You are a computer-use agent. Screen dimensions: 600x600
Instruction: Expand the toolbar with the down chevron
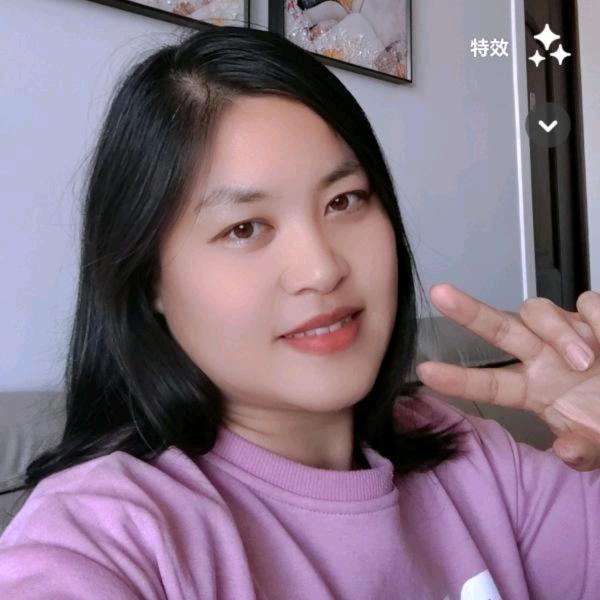coord(547,125)
